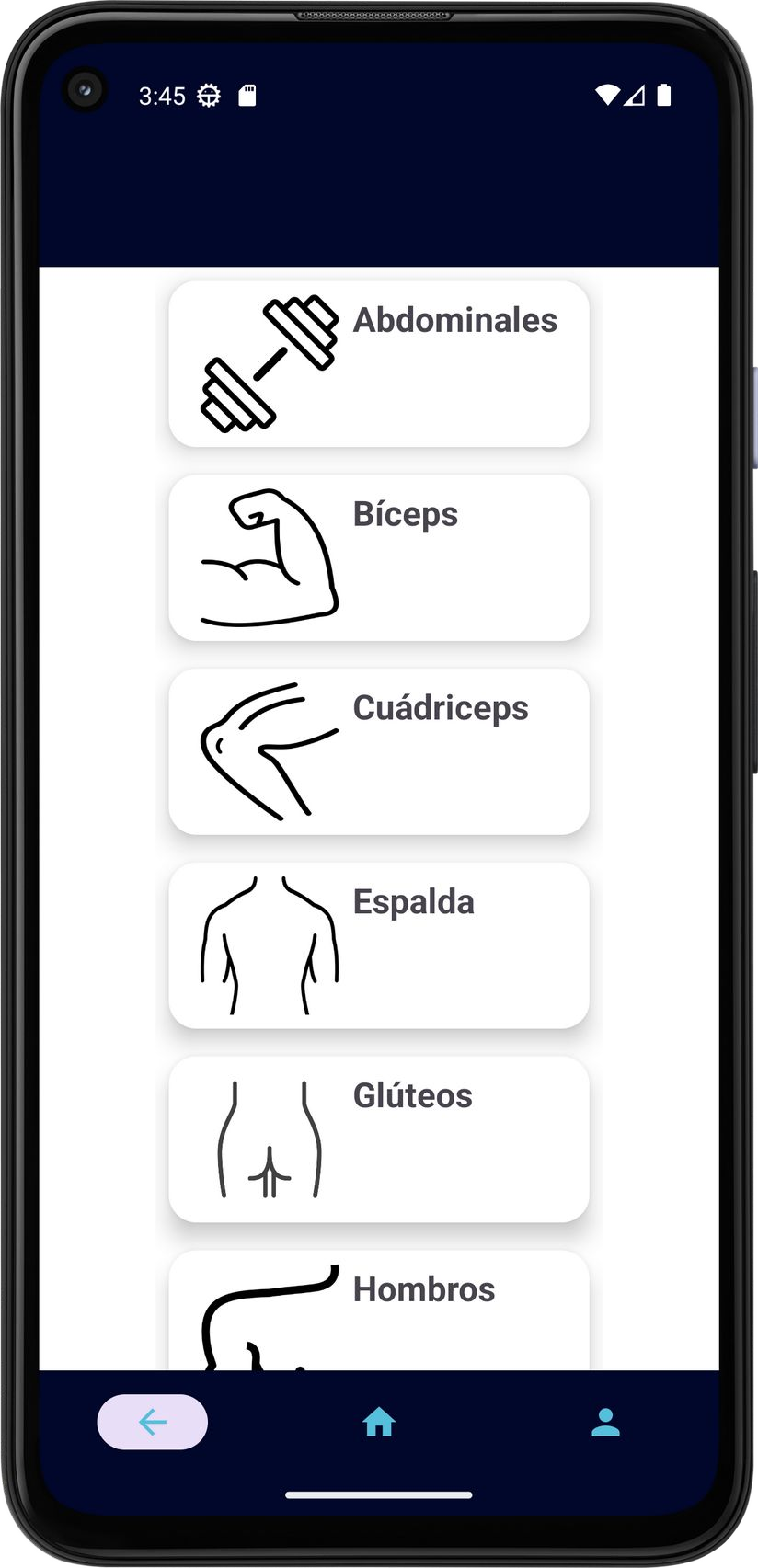Go back with the arrow button

click(x=153, y=1423)
